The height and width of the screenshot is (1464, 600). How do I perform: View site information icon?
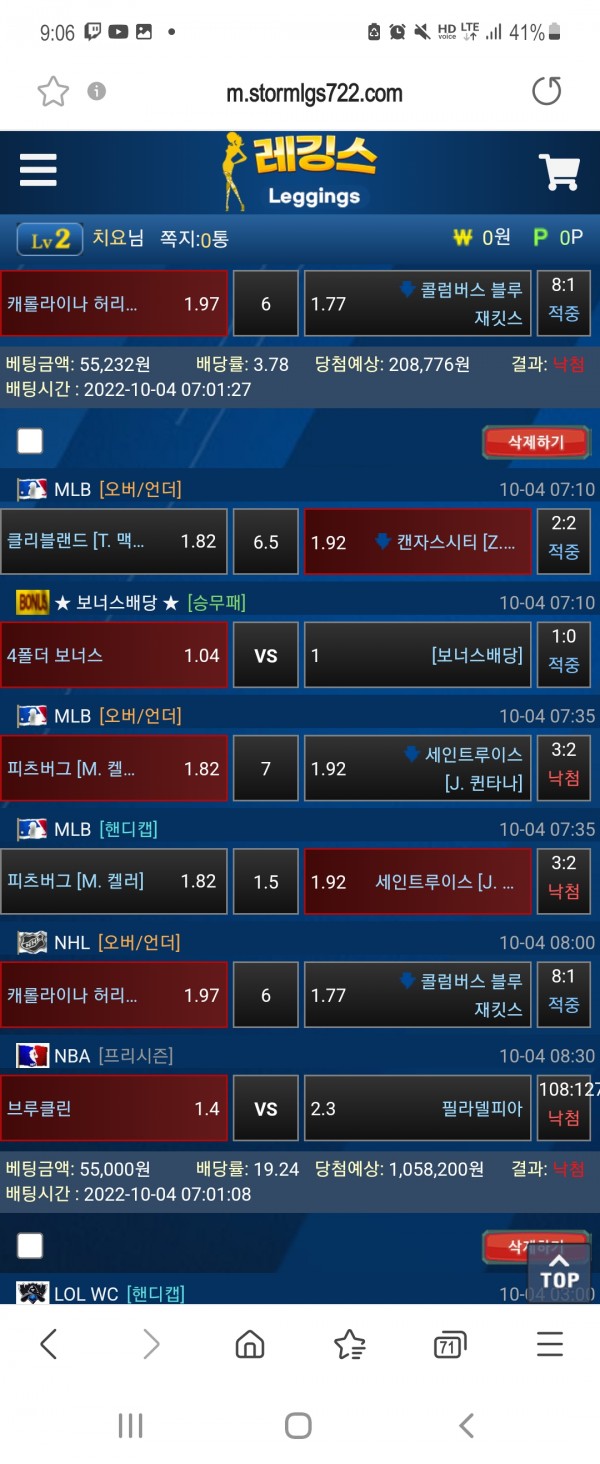coord(97,92)
